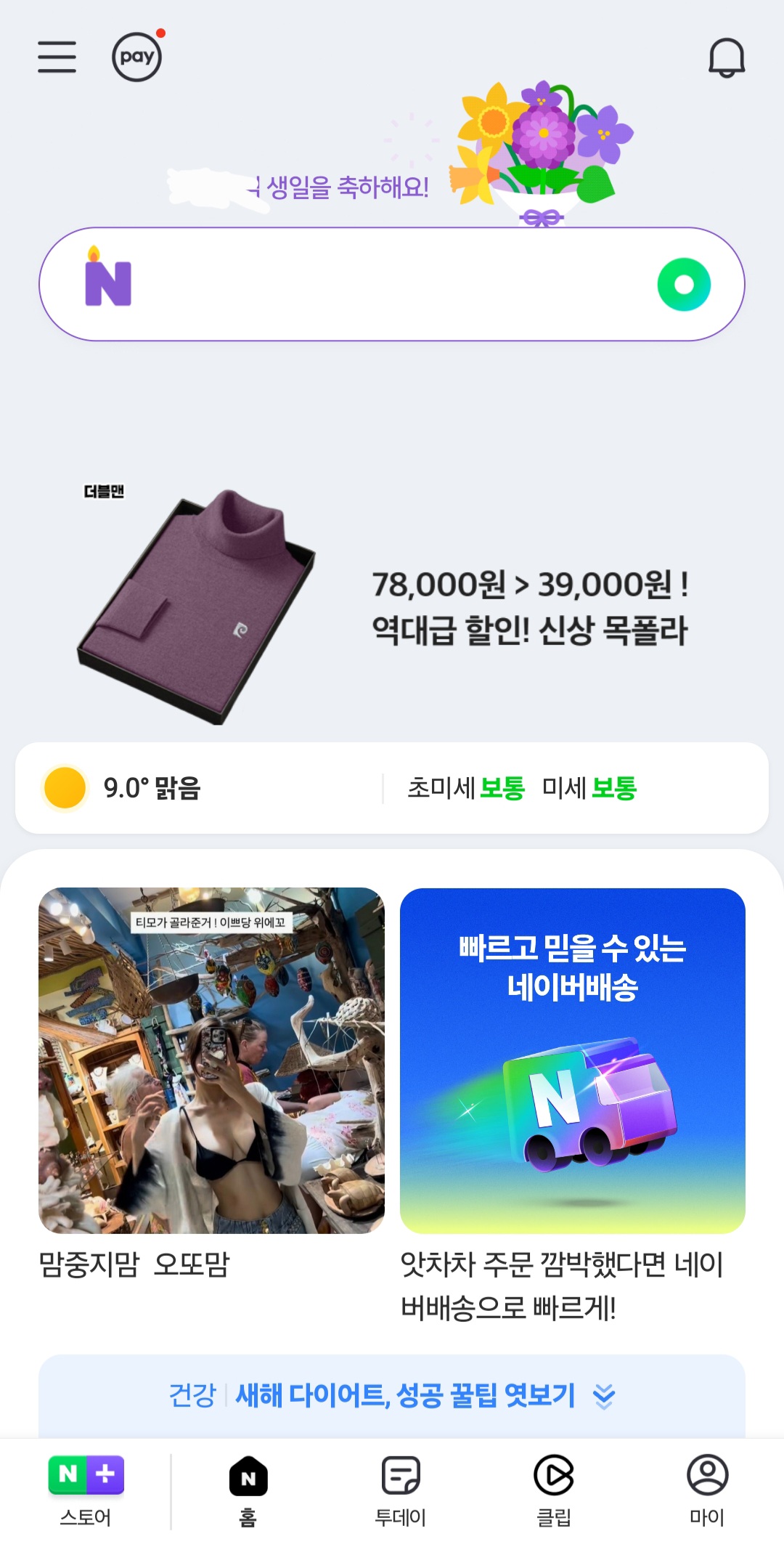The height and width of the screenshot is (1547, 784).
Task: Open the notifications bell
Action: (726, 57)
